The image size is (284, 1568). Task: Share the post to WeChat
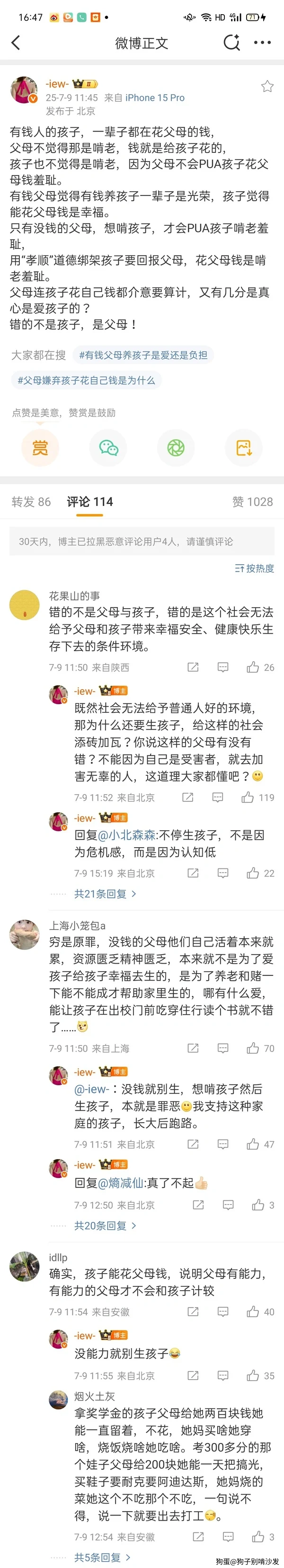pos(108,448)
